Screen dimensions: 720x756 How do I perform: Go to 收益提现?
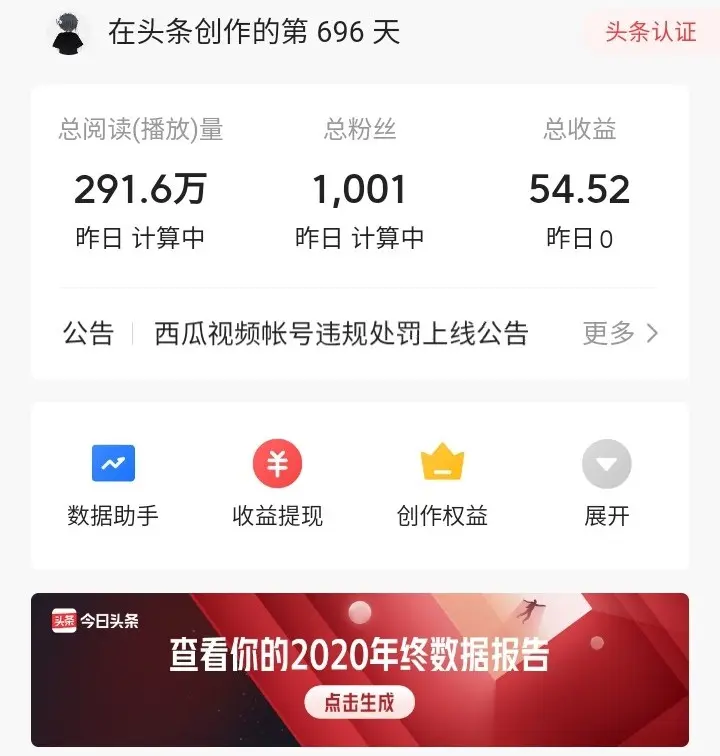(277, 484)
